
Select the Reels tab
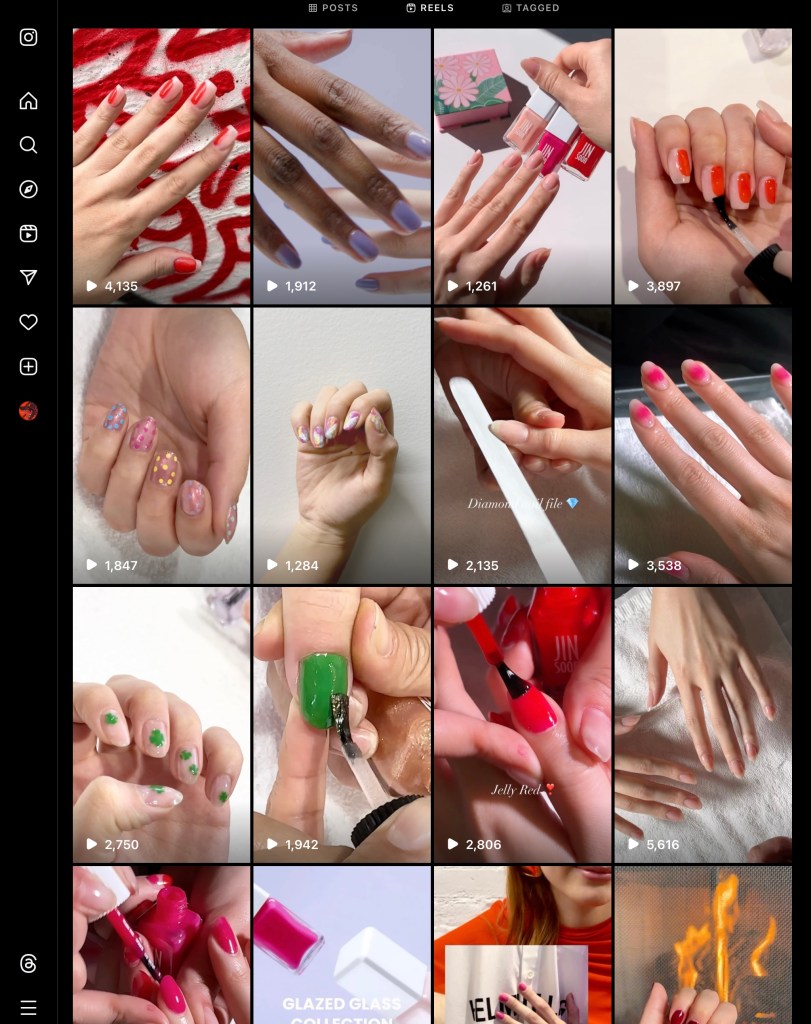tap(430, 8)
